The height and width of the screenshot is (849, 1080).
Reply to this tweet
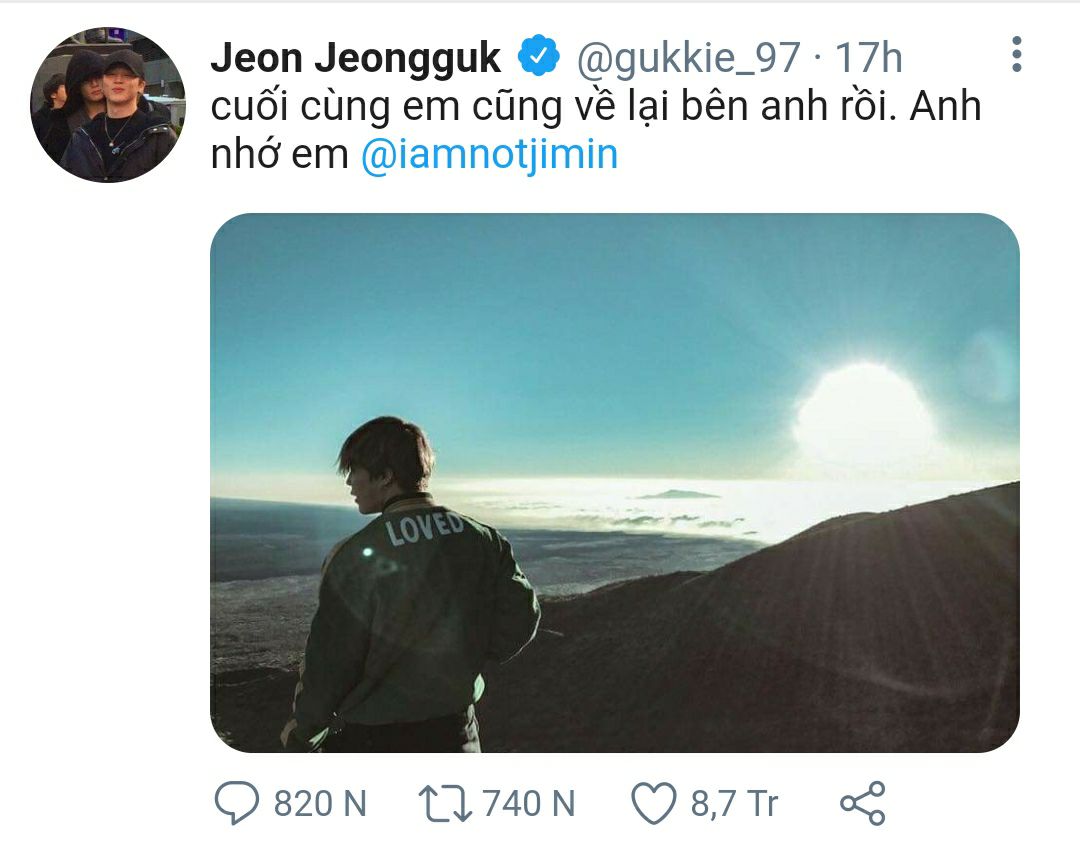pyautogui.click(x=237, y=803)
